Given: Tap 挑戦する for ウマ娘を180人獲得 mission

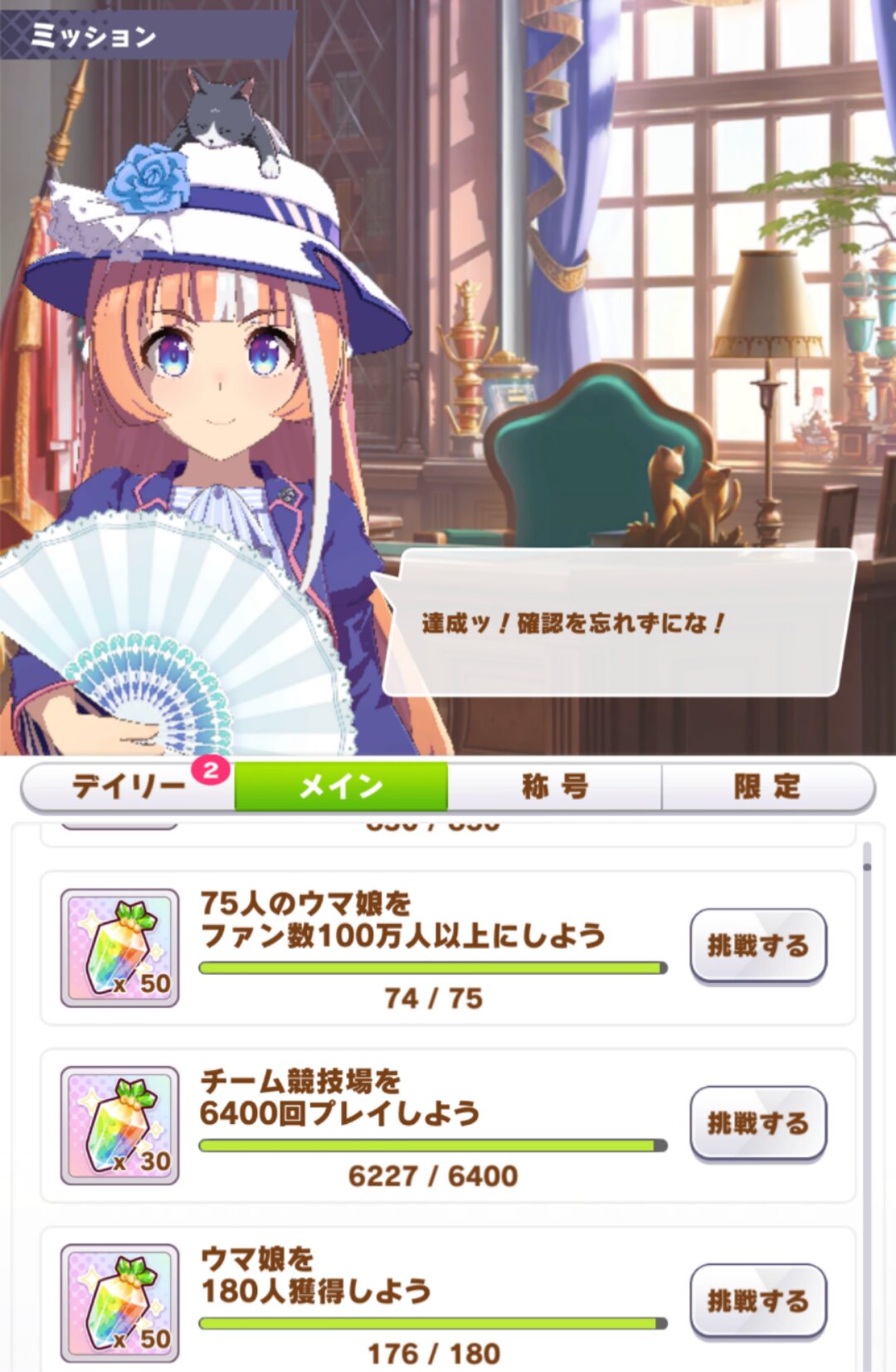Looking at the screenshot, I should pos(758,1301).
